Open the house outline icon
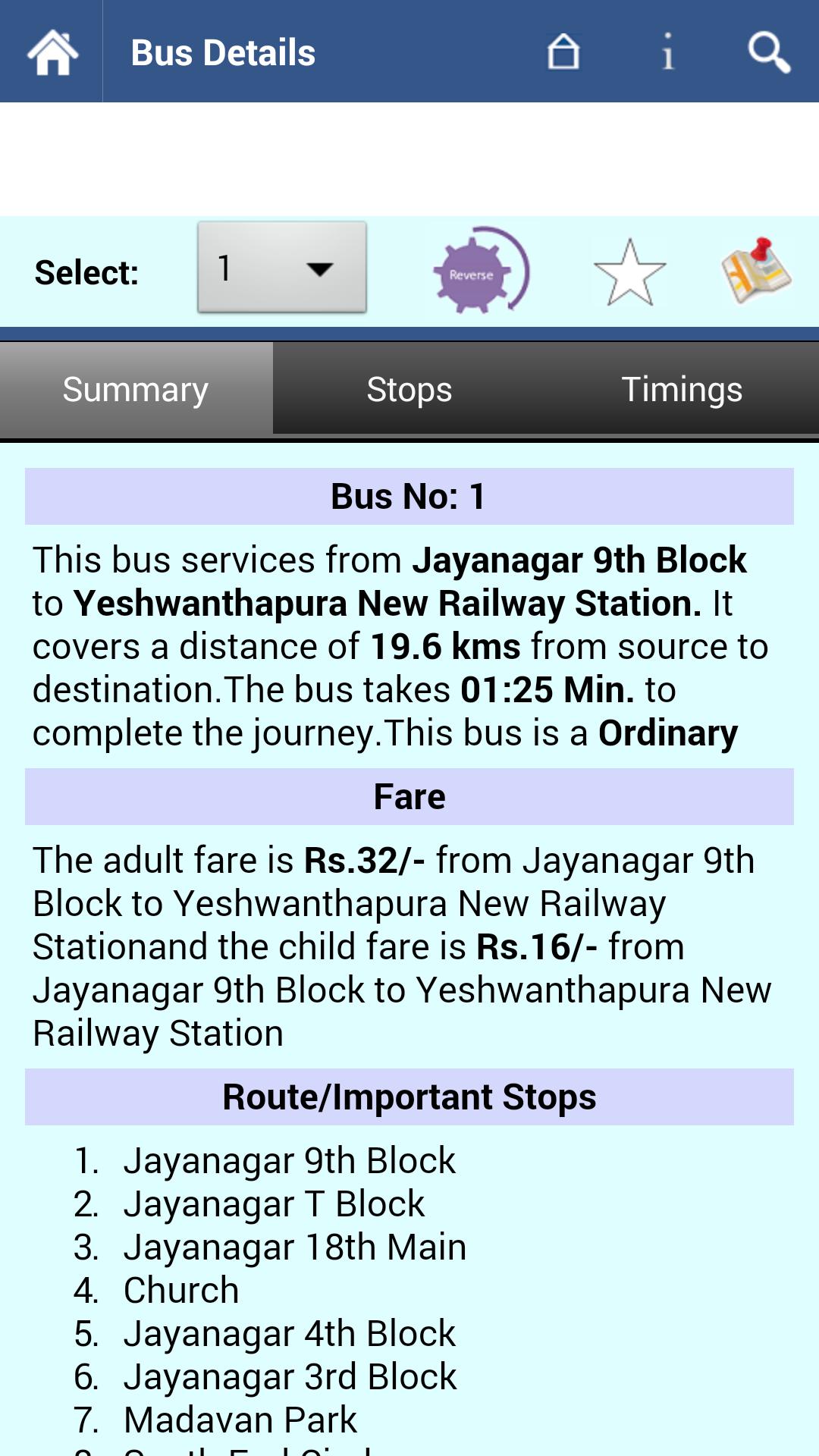This screenshot has height=1456, width=819. 563,52
